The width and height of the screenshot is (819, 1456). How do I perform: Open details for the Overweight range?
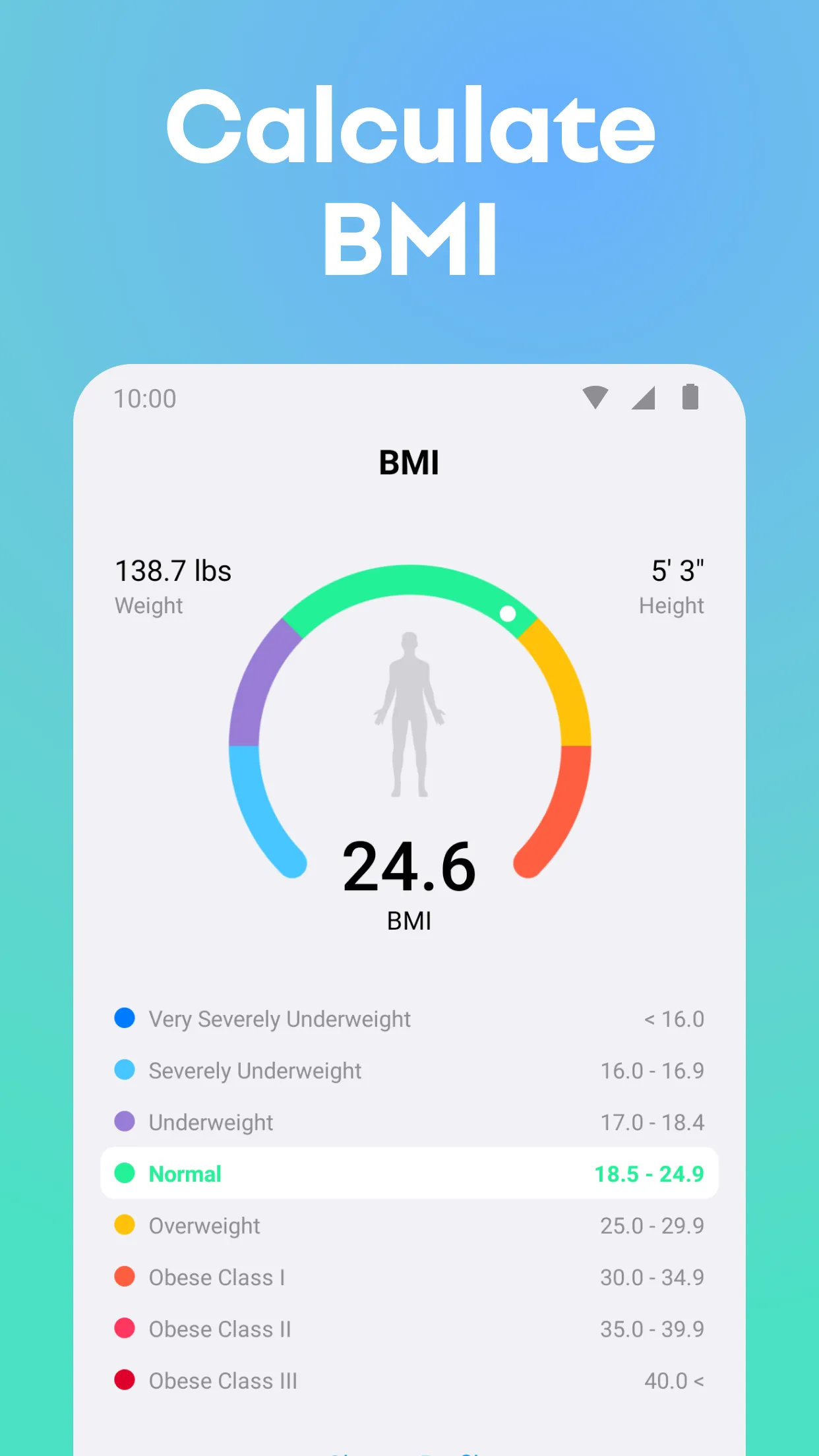pos(409,1225)
